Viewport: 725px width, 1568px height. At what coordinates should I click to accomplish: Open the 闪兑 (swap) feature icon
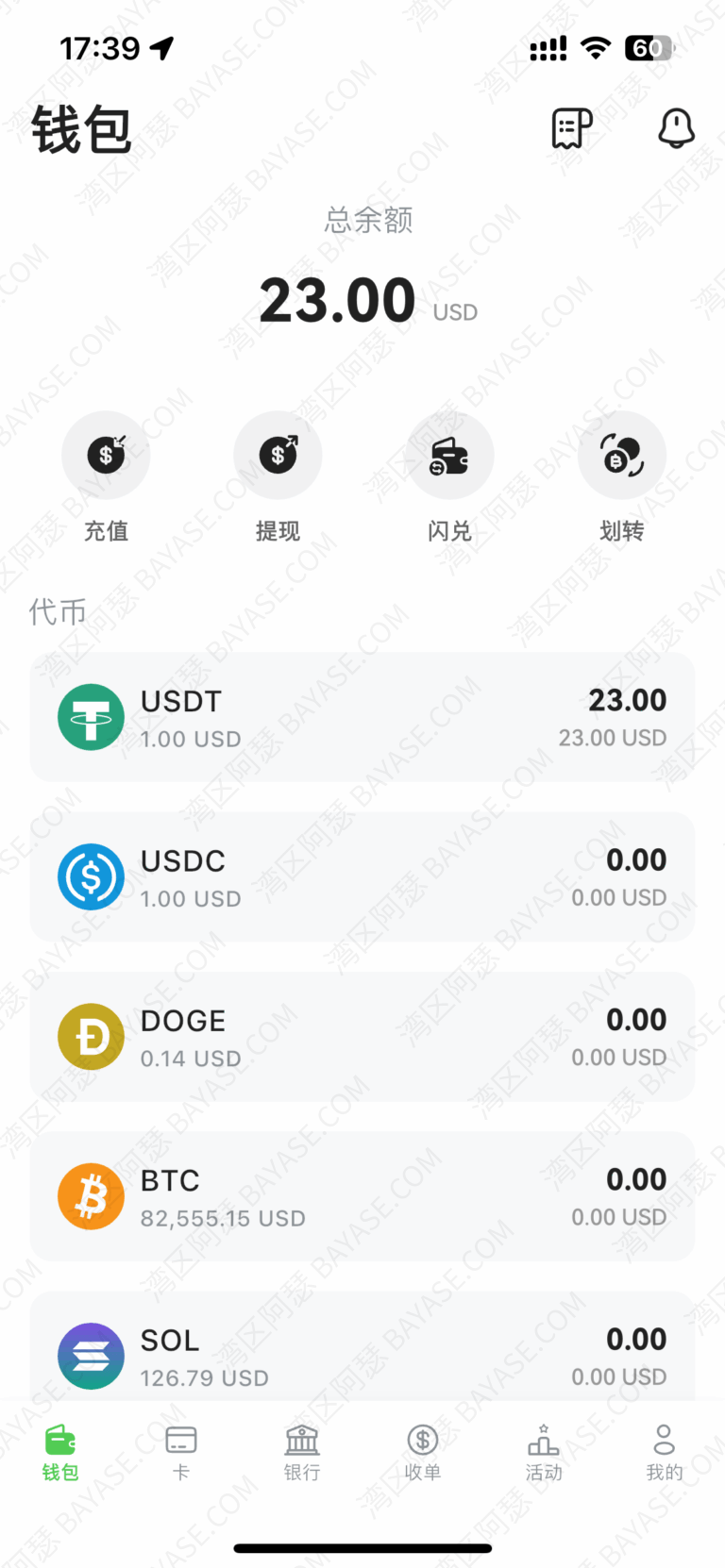click(x=449, y=455)
